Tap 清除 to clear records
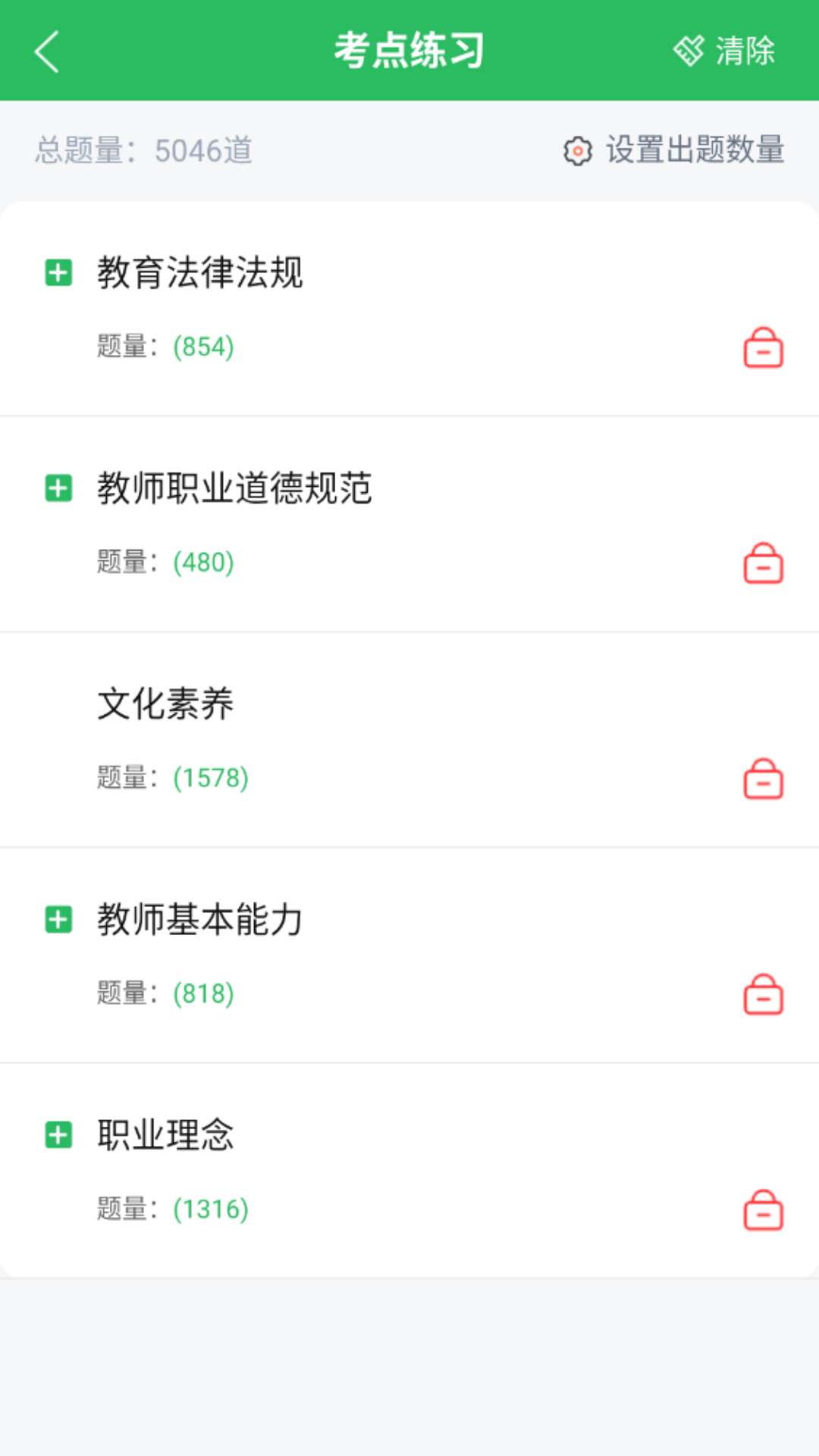Image resolution: width=819 pixels, height=1456 pixels. pyautogui.click(x=724, y=51)
